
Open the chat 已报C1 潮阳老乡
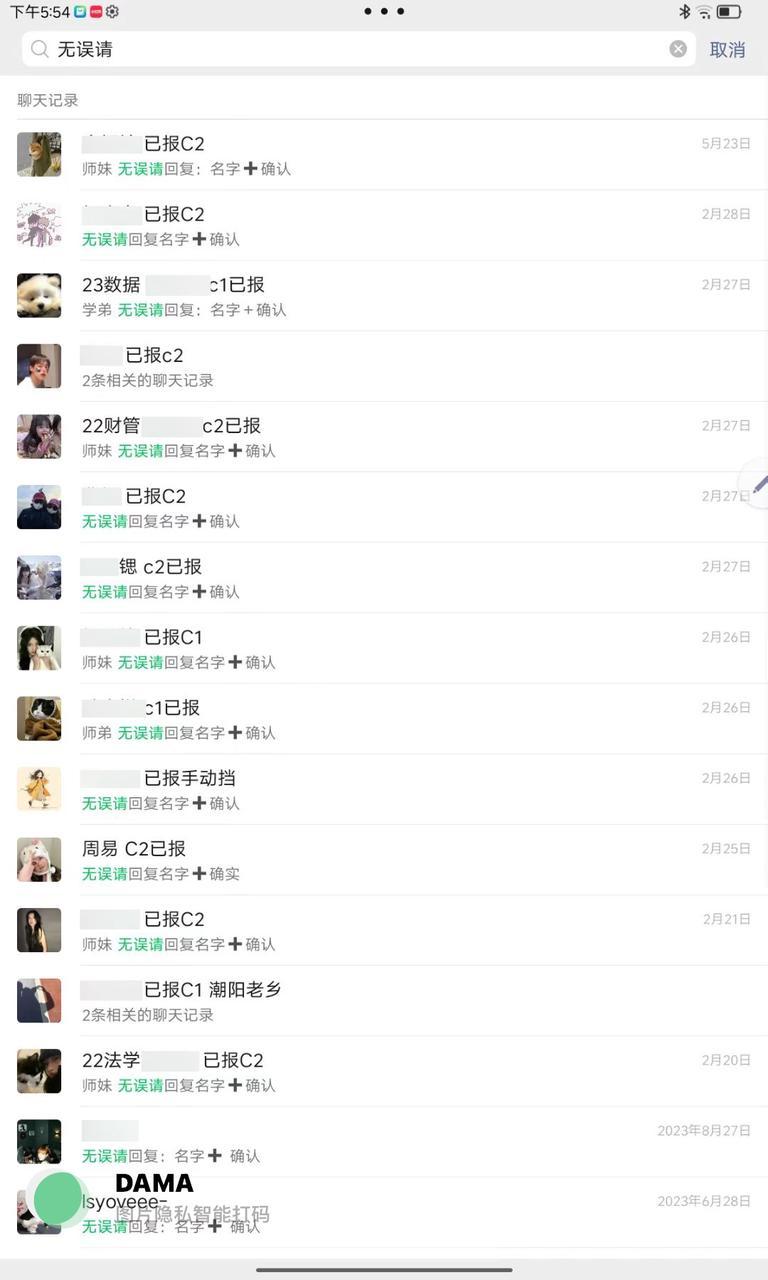click(384, 1001)
